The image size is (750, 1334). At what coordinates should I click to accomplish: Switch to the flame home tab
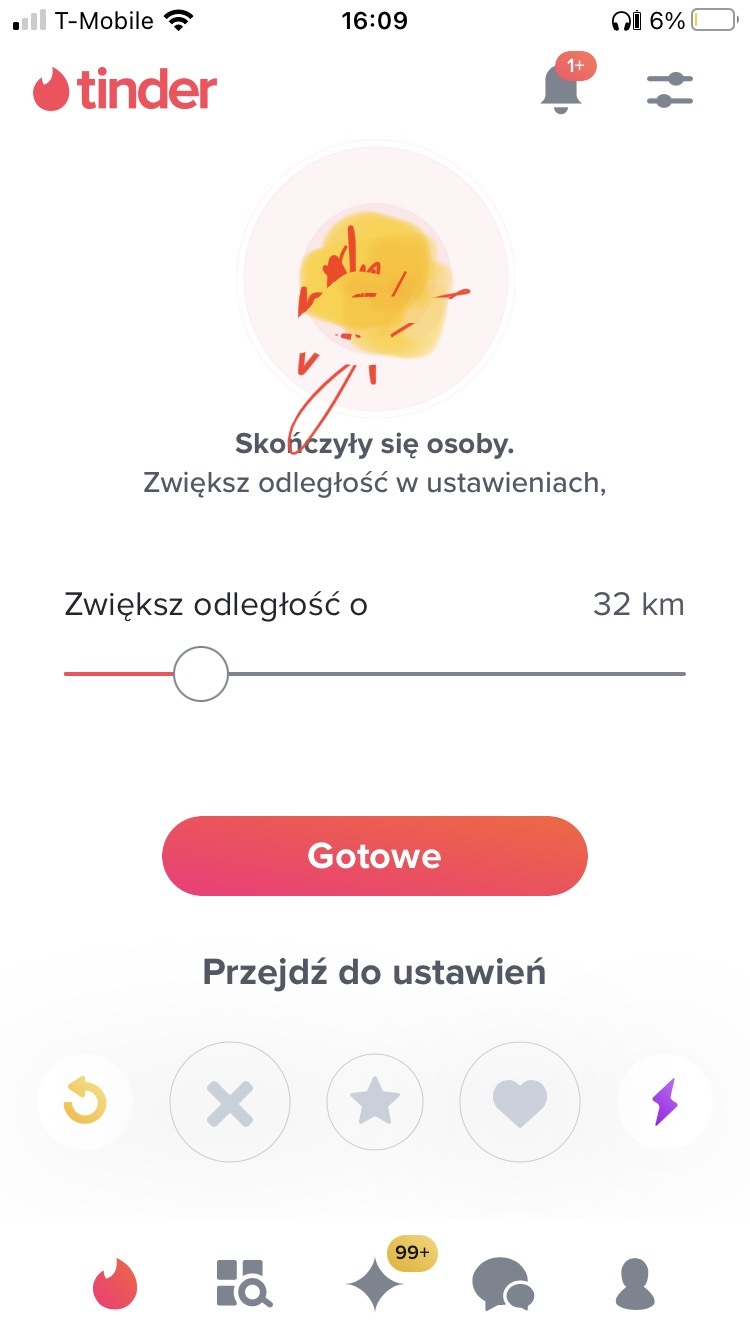pyautogui.click(x=115, y=1283)
